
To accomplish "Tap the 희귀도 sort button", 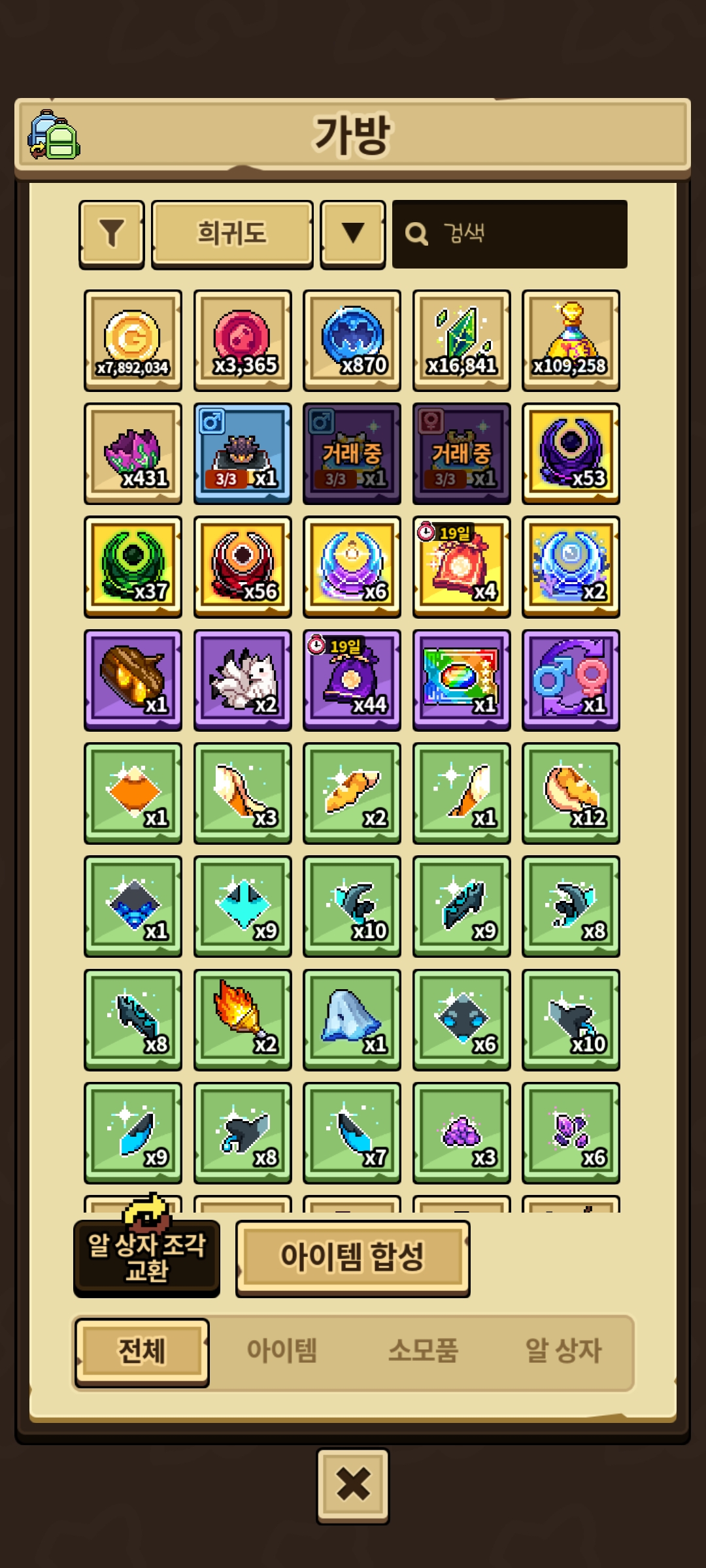I will coord(232,234).
